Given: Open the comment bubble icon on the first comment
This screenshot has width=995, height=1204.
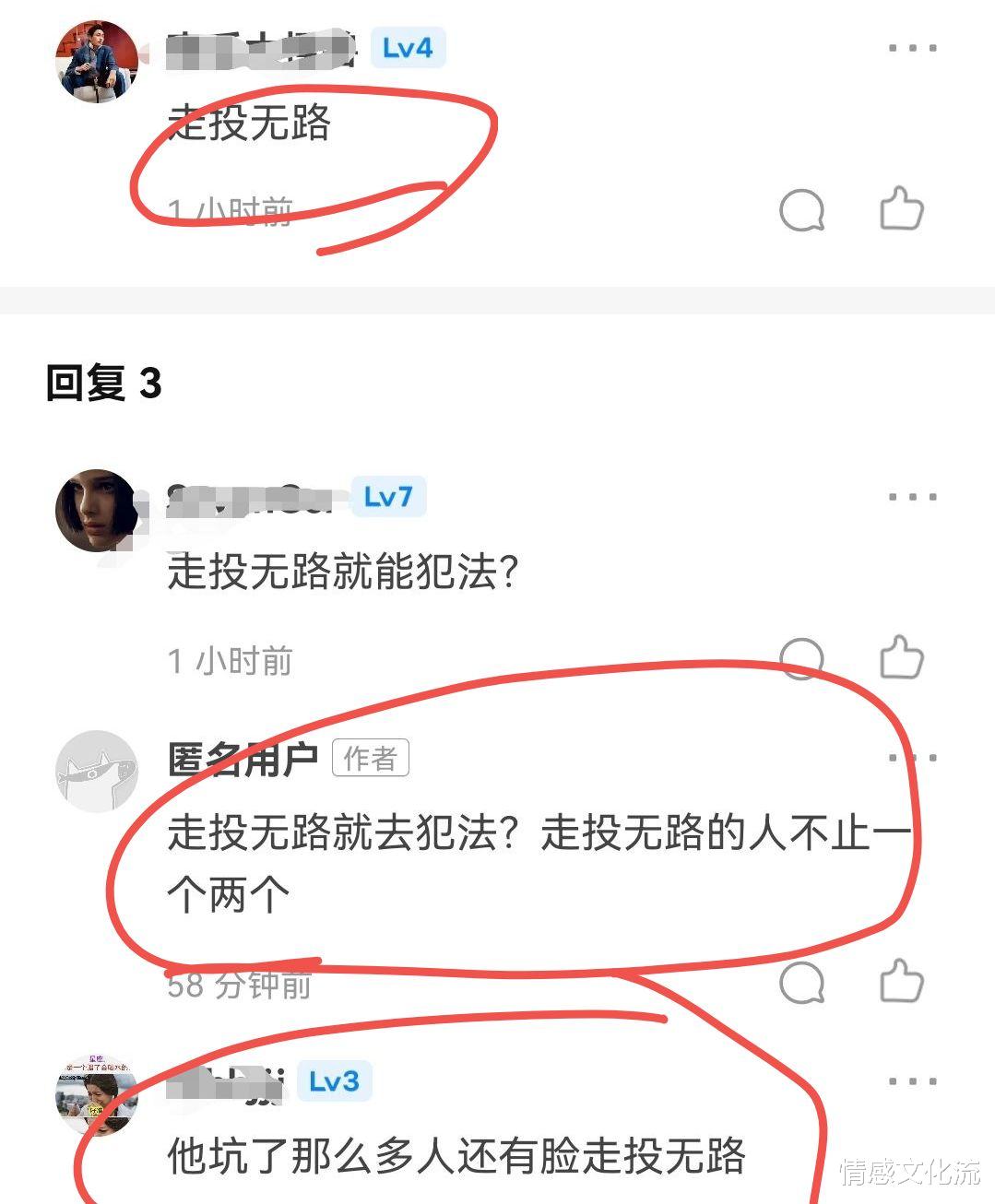Looking at the screenshot, I should click(802, 208).
